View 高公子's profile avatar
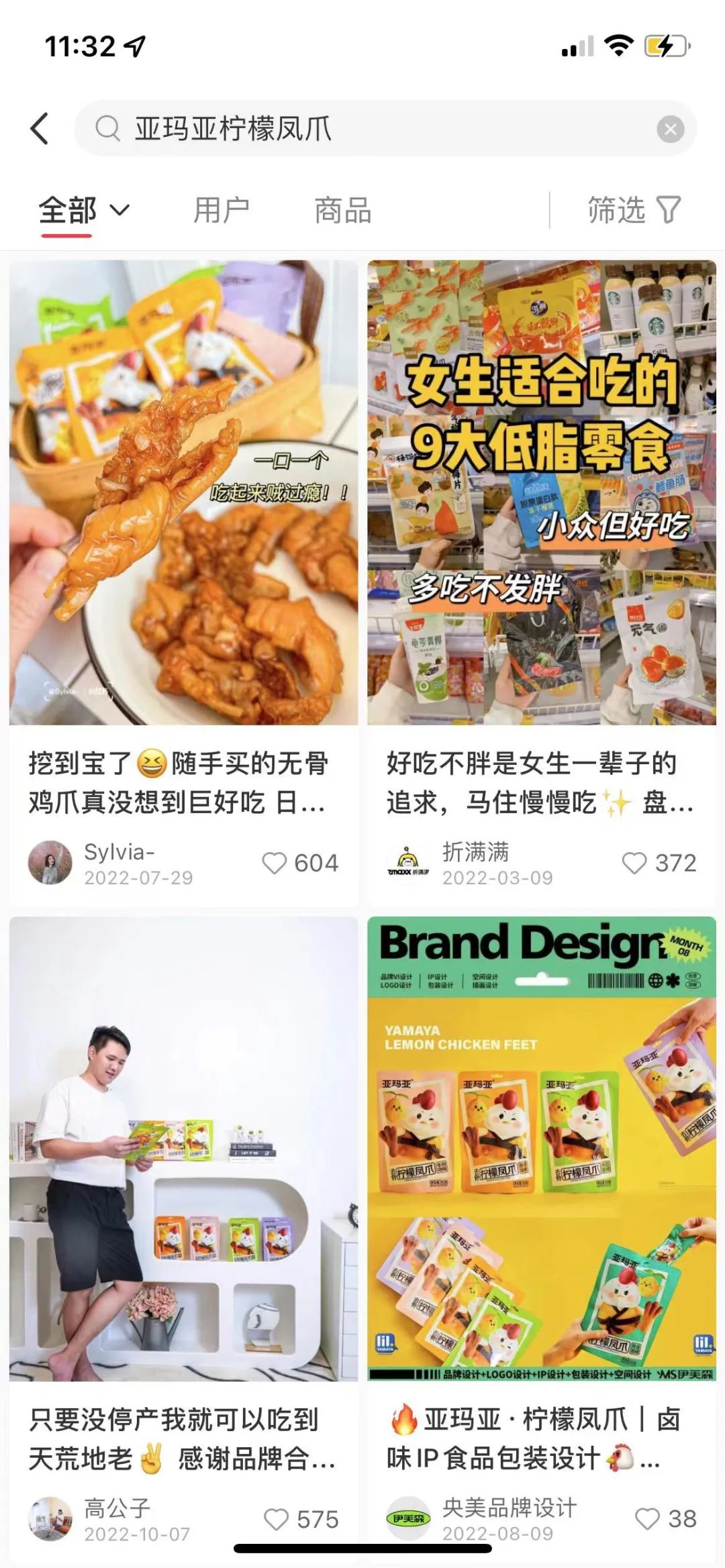725x1568 pixels. pos(50,1519)
